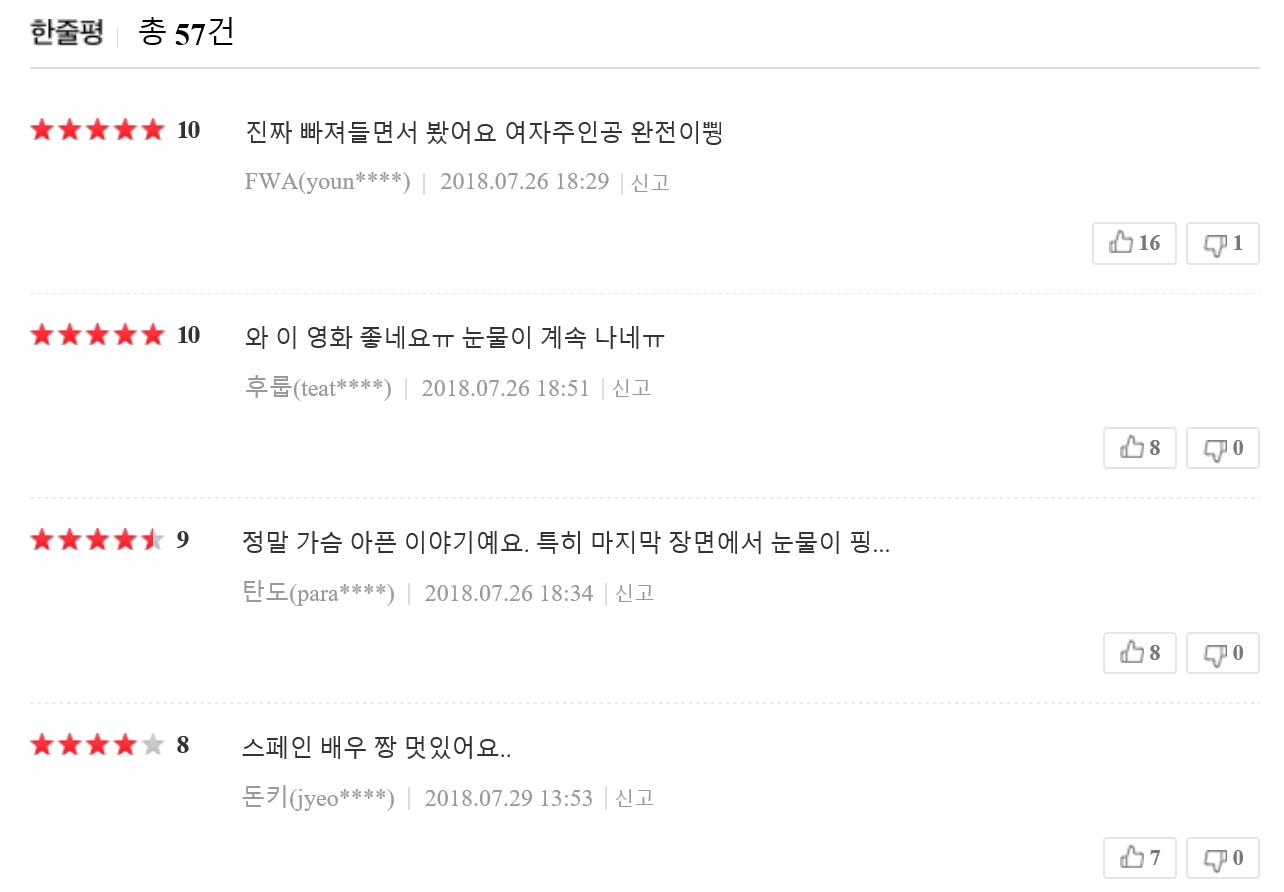This screenshot has height=892, width=1284.
Task: Dislike the review by FWA(youn****)
Action: [x=1222, y=243]
